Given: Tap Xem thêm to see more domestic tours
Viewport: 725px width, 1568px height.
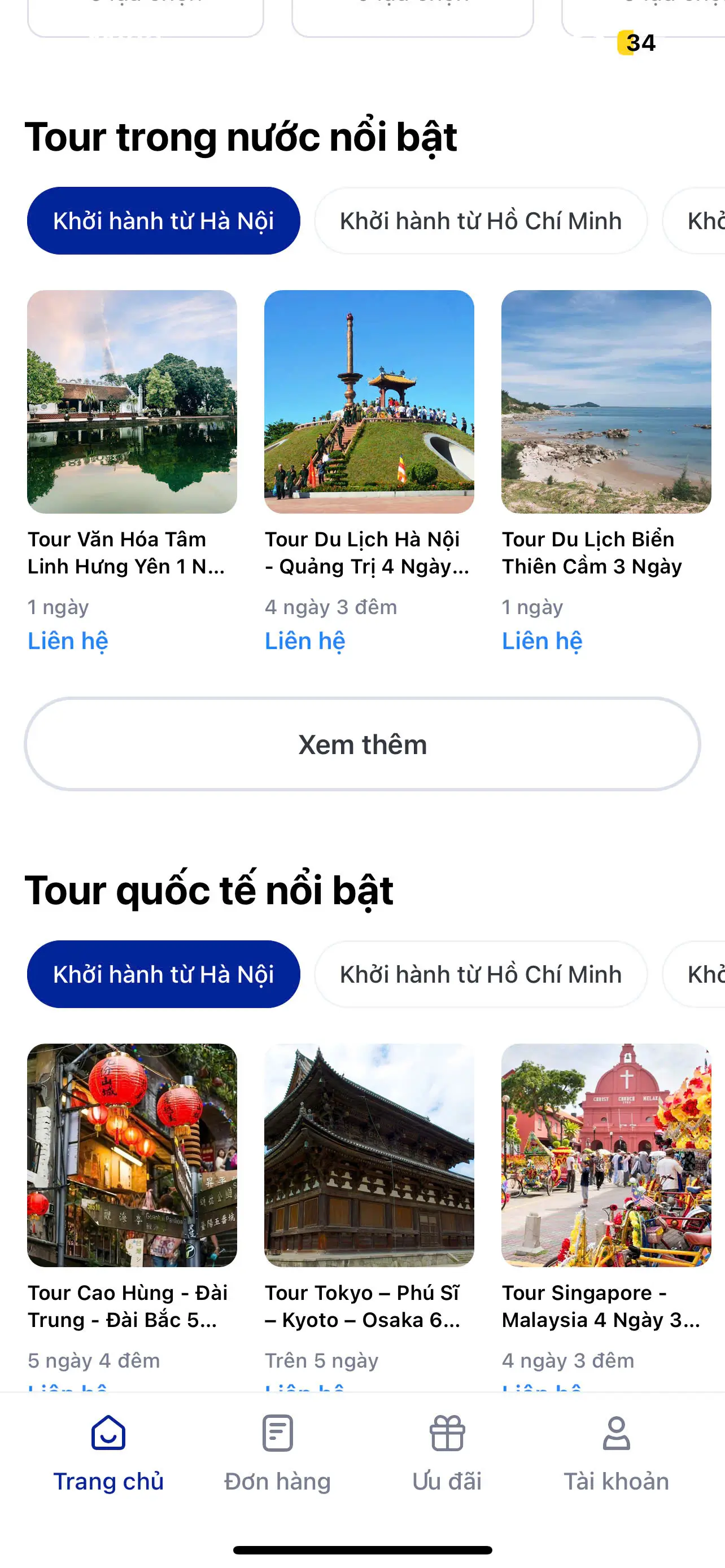Looking at the screenshot, I should click(x=362, y=744).
